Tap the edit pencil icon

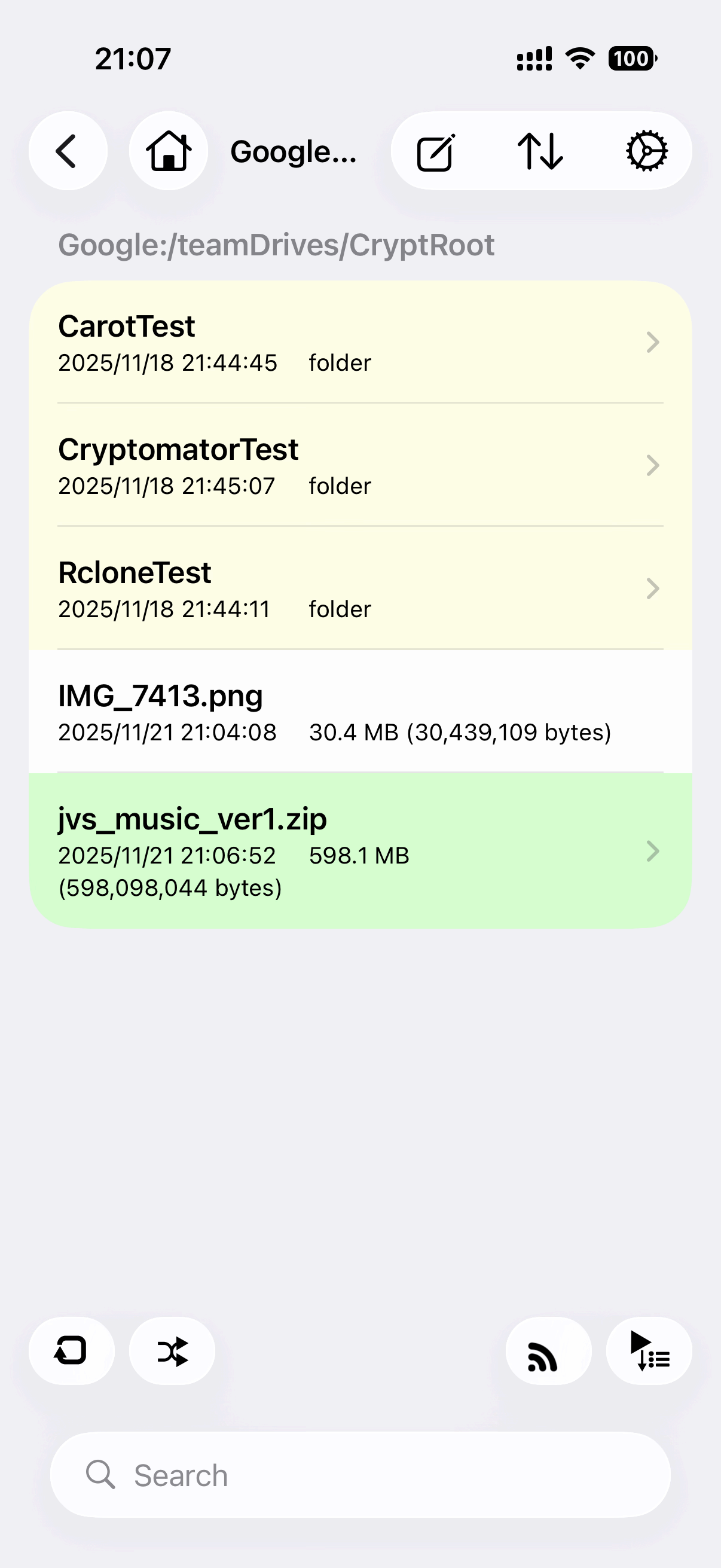(x=436, y=152)
